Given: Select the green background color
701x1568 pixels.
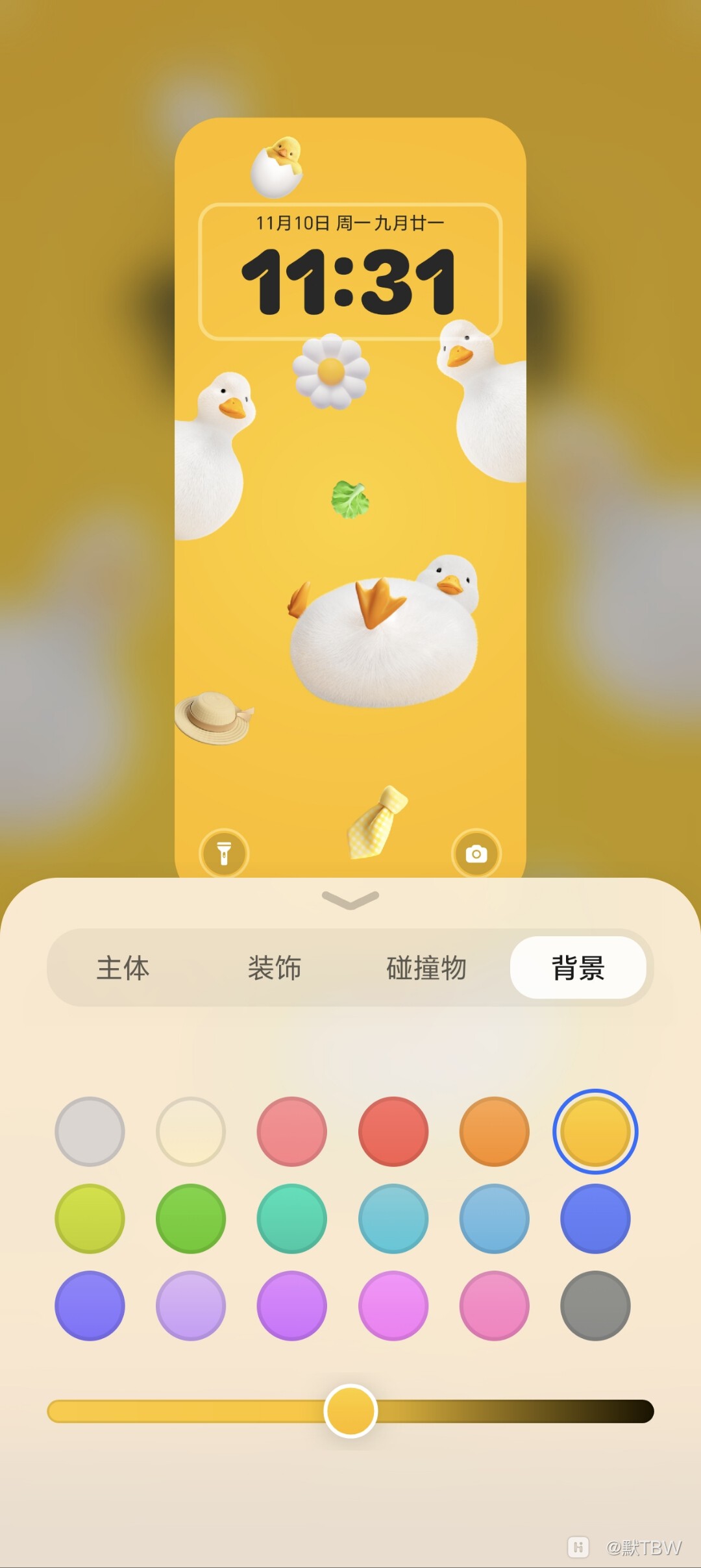Looking at the screenshot, I should click(191, 1219).
